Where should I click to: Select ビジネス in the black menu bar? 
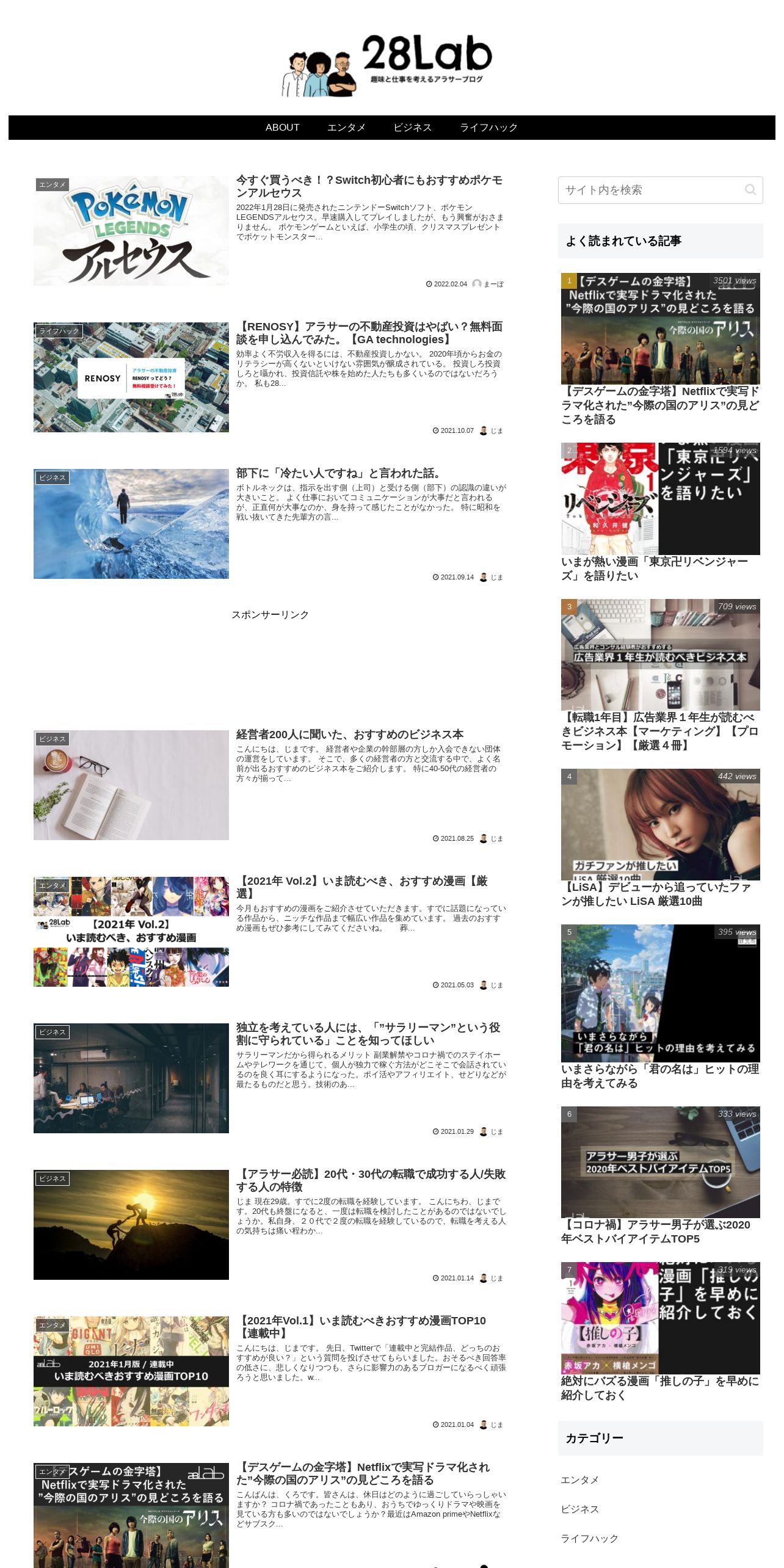pos(412,128)
